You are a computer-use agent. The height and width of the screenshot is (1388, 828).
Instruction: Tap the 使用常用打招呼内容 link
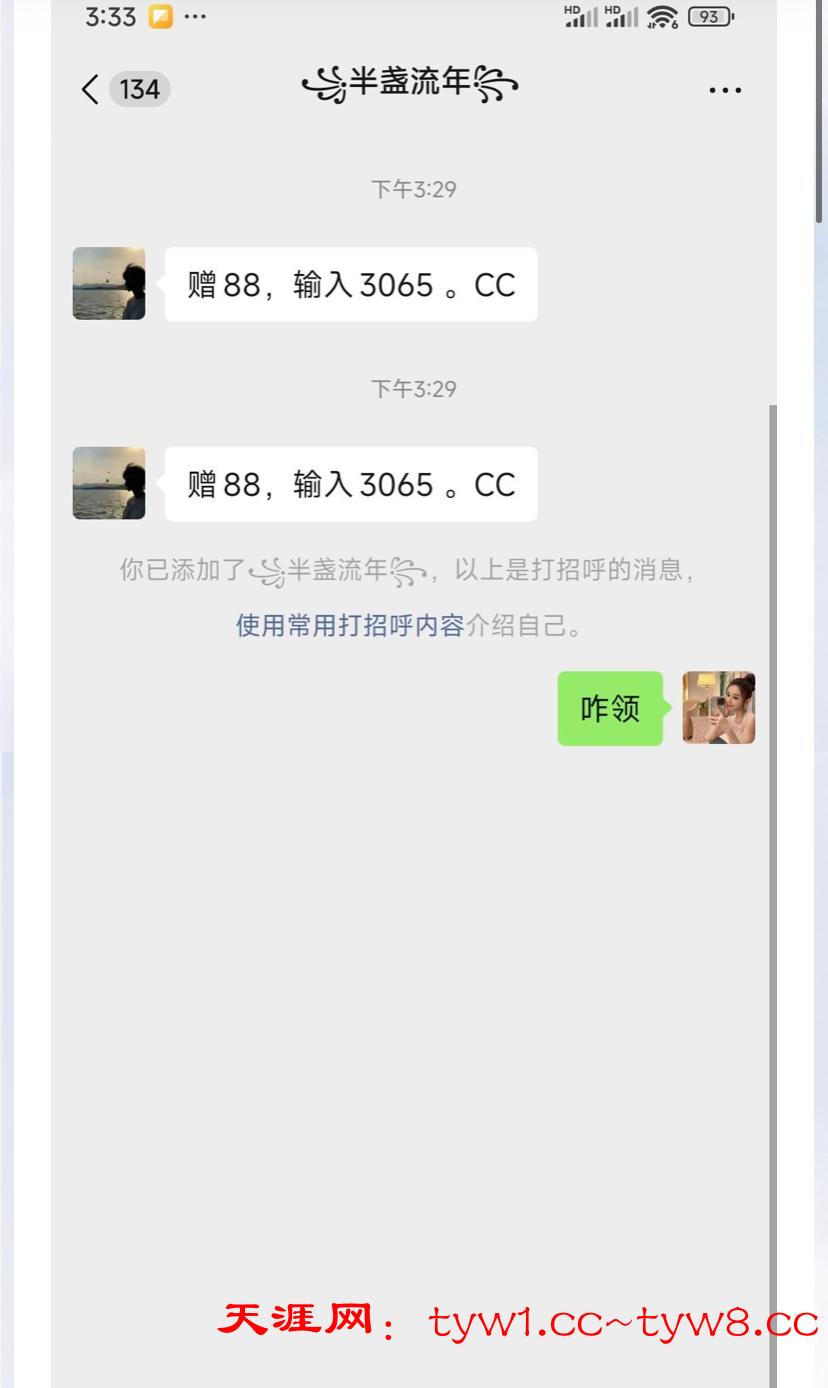(350, 626)
